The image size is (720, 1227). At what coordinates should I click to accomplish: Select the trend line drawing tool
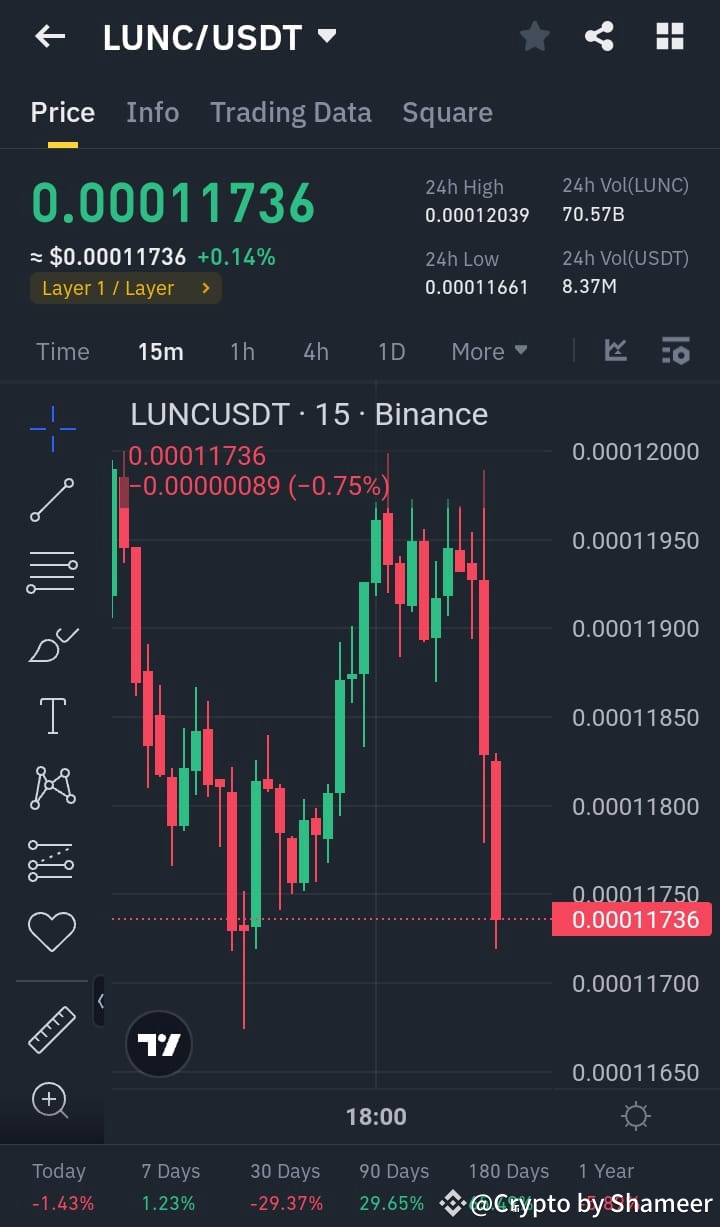(x=52, y=498)
